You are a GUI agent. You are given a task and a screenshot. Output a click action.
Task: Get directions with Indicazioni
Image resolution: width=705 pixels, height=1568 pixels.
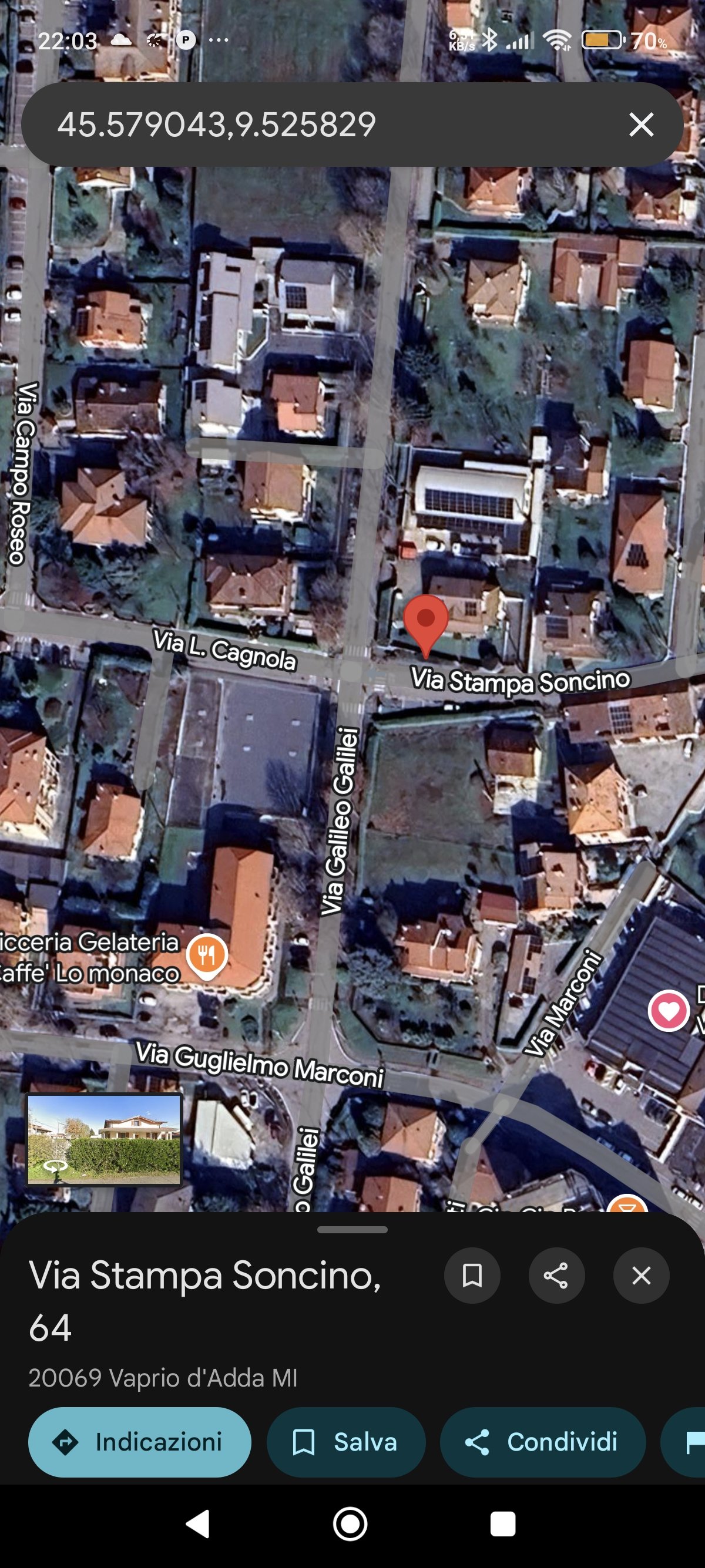pos(139,1442)
